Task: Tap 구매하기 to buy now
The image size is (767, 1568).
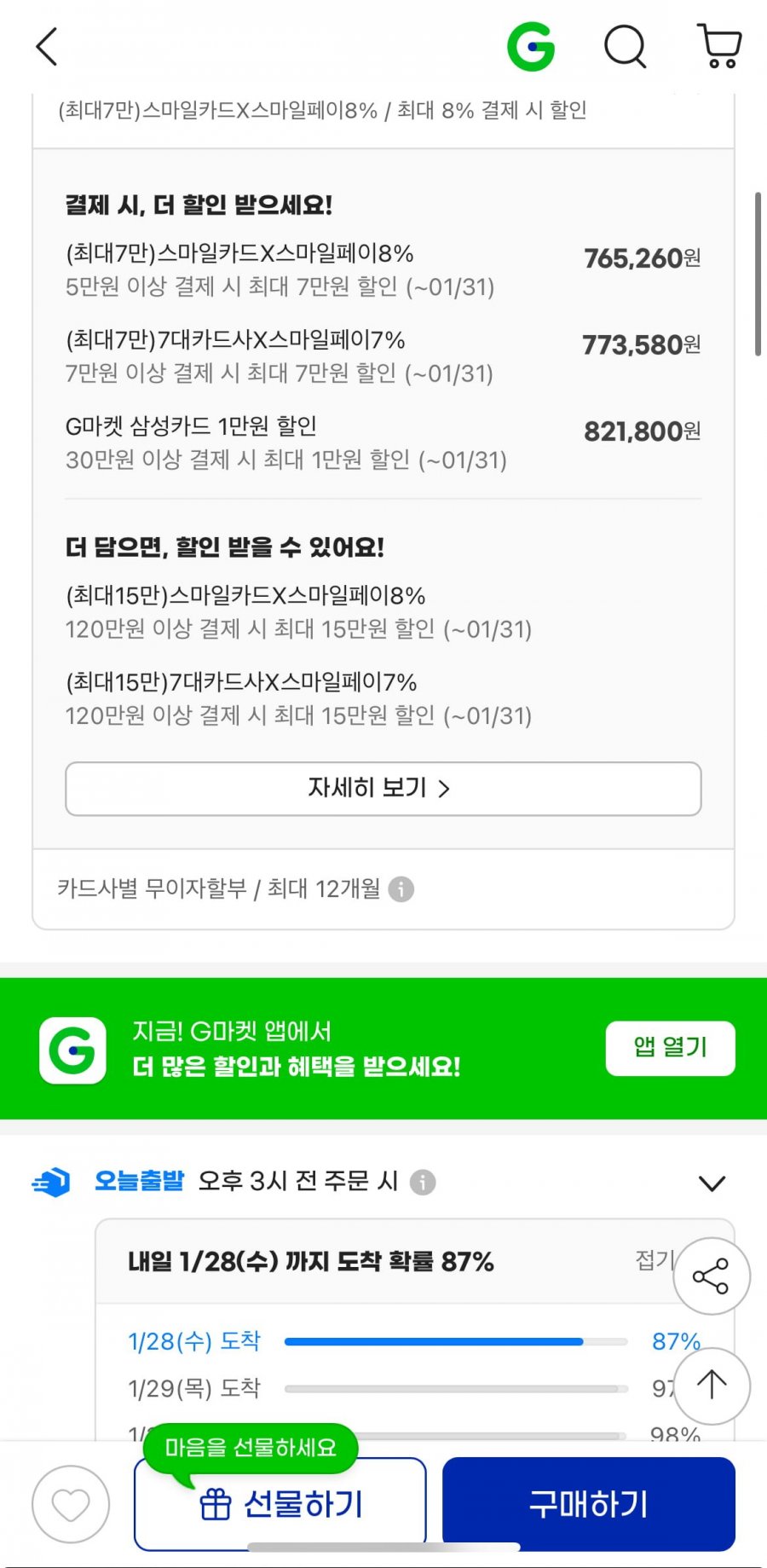Action: coord(589,1504)
